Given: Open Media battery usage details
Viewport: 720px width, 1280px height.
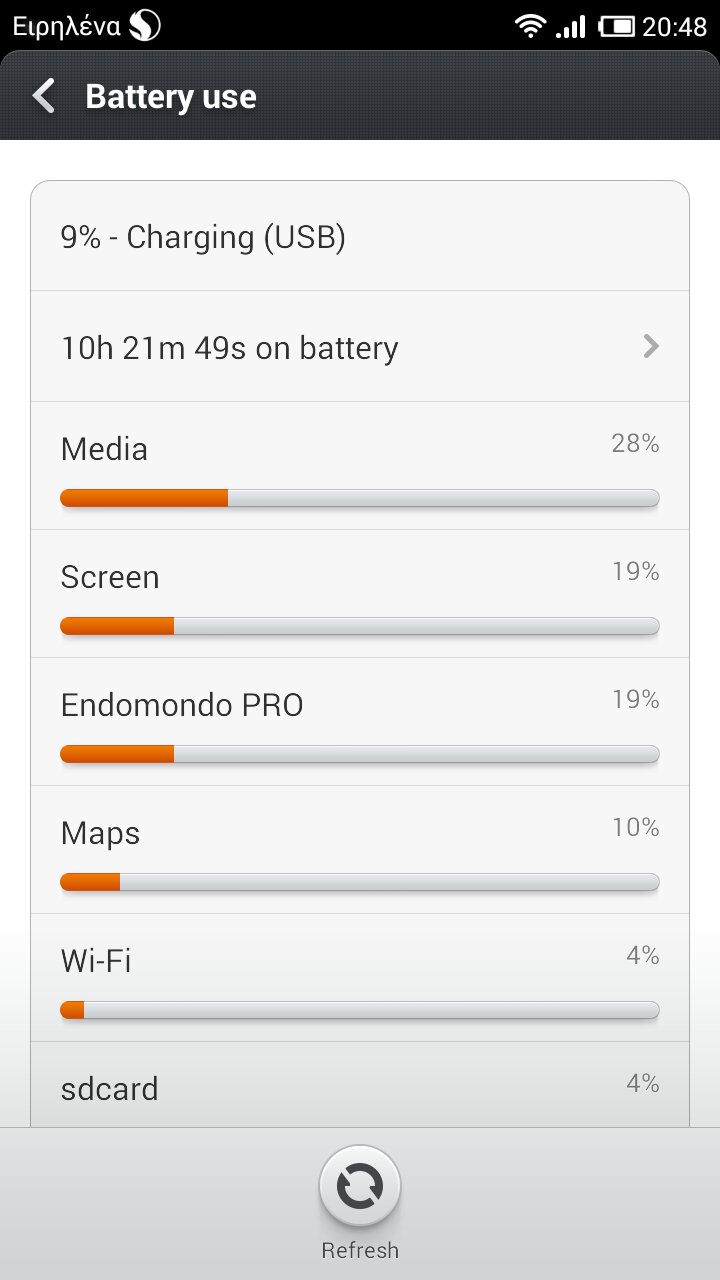Looking at the screenshot, I should [360, 466].
